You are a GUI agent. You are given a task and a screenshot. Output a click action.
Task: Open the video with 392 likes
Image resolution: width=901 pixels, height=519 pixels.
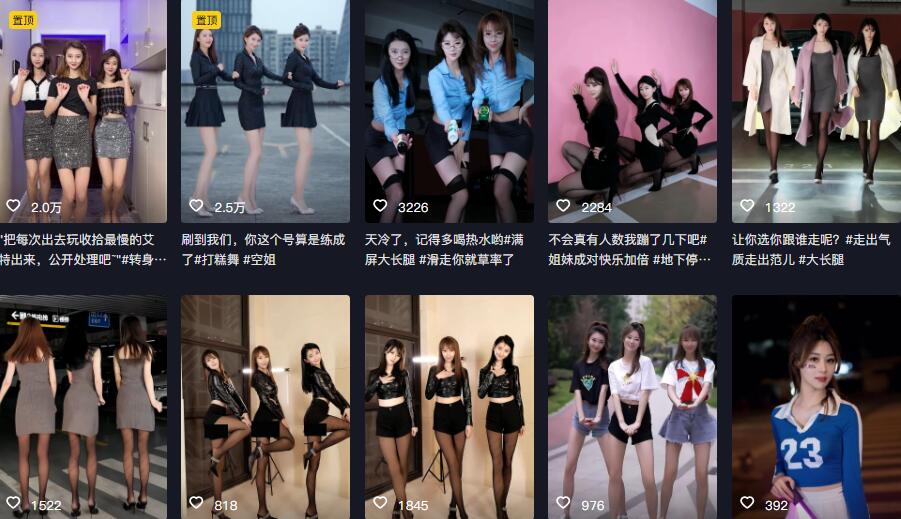coord(816,405)
